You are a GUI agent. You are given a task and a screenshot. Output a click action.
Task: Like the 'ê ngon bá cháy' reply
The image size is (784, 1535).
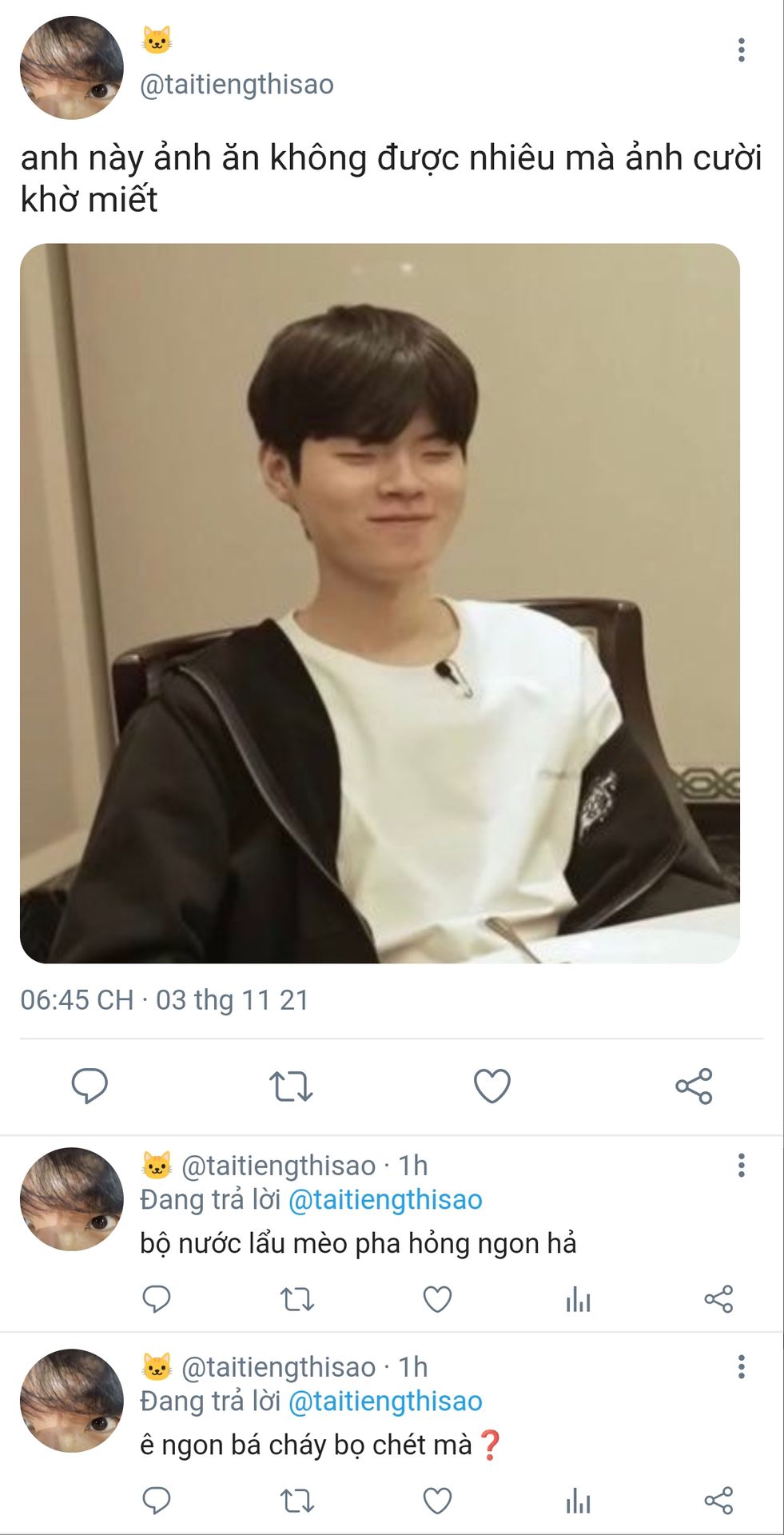[x=437, y=1501]
